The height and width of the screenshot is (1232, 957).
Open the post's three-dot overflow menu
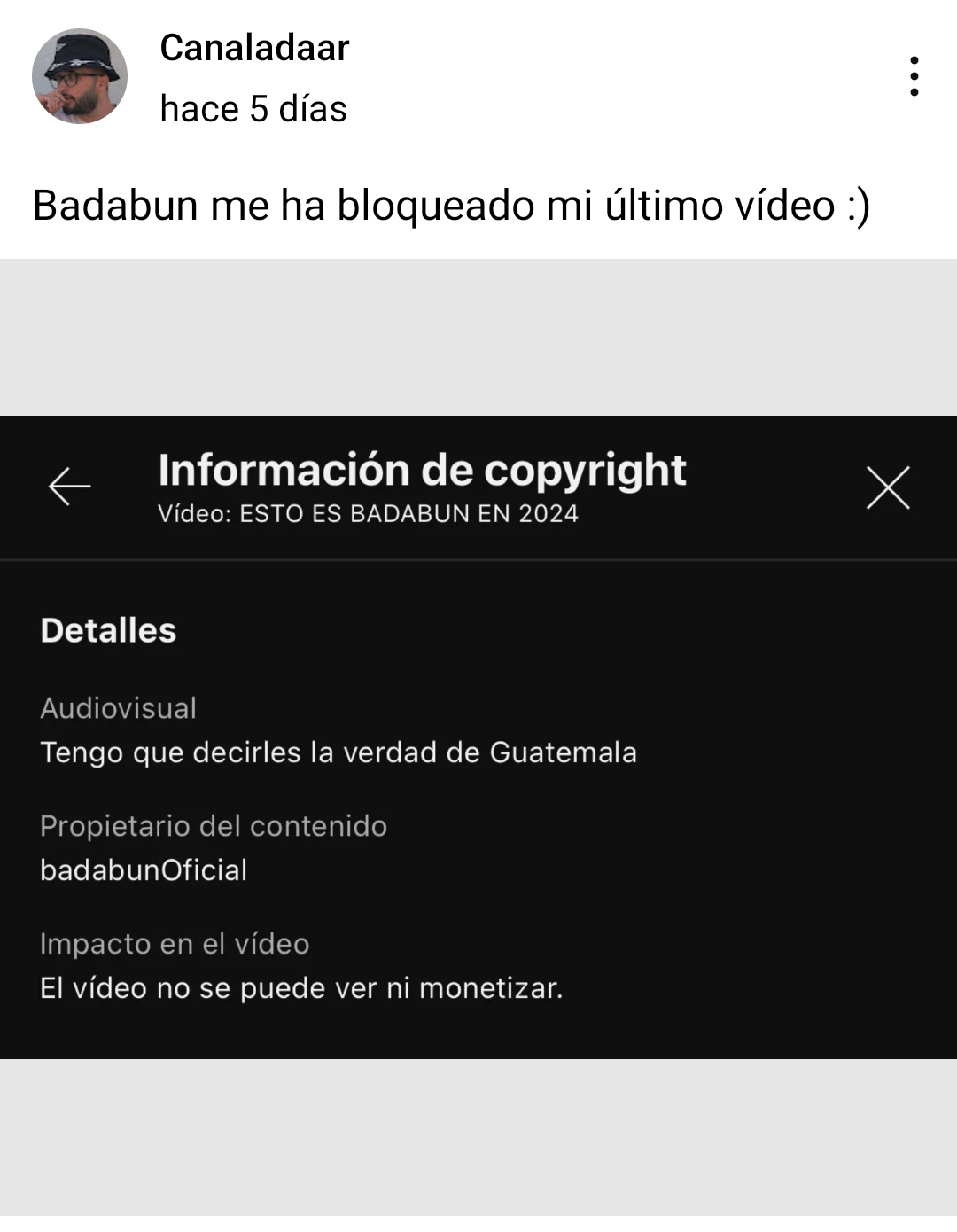914,76
